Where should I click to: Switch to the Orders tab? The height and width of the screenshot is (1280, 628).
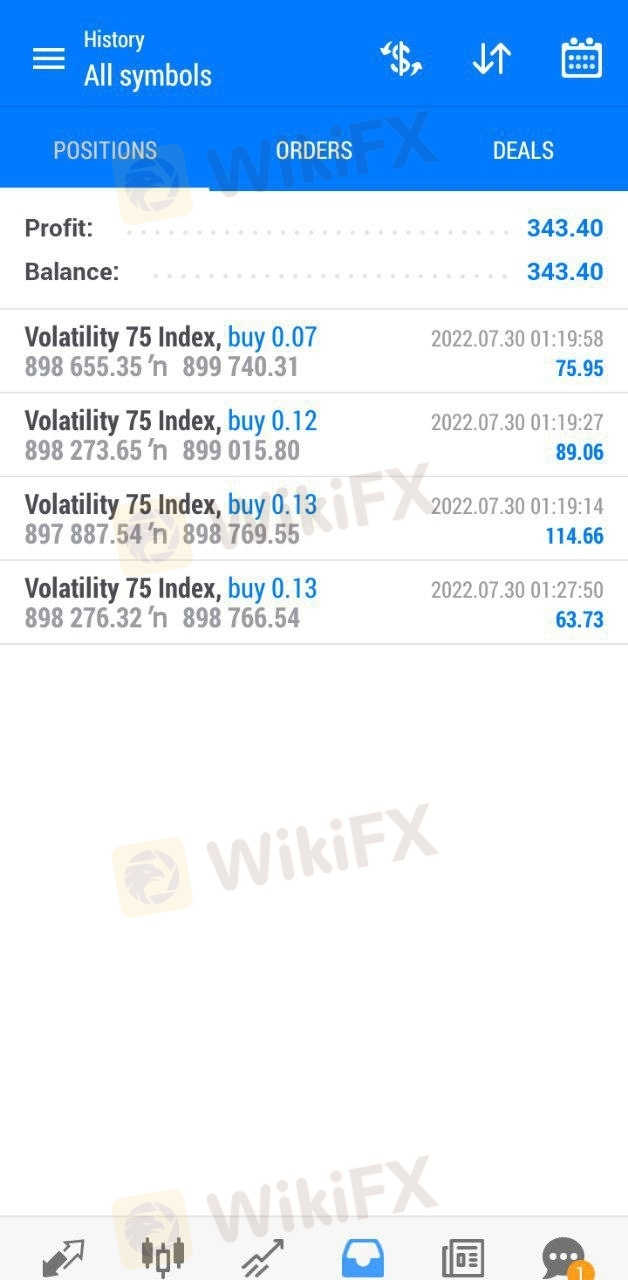click(x=314, y=150)
